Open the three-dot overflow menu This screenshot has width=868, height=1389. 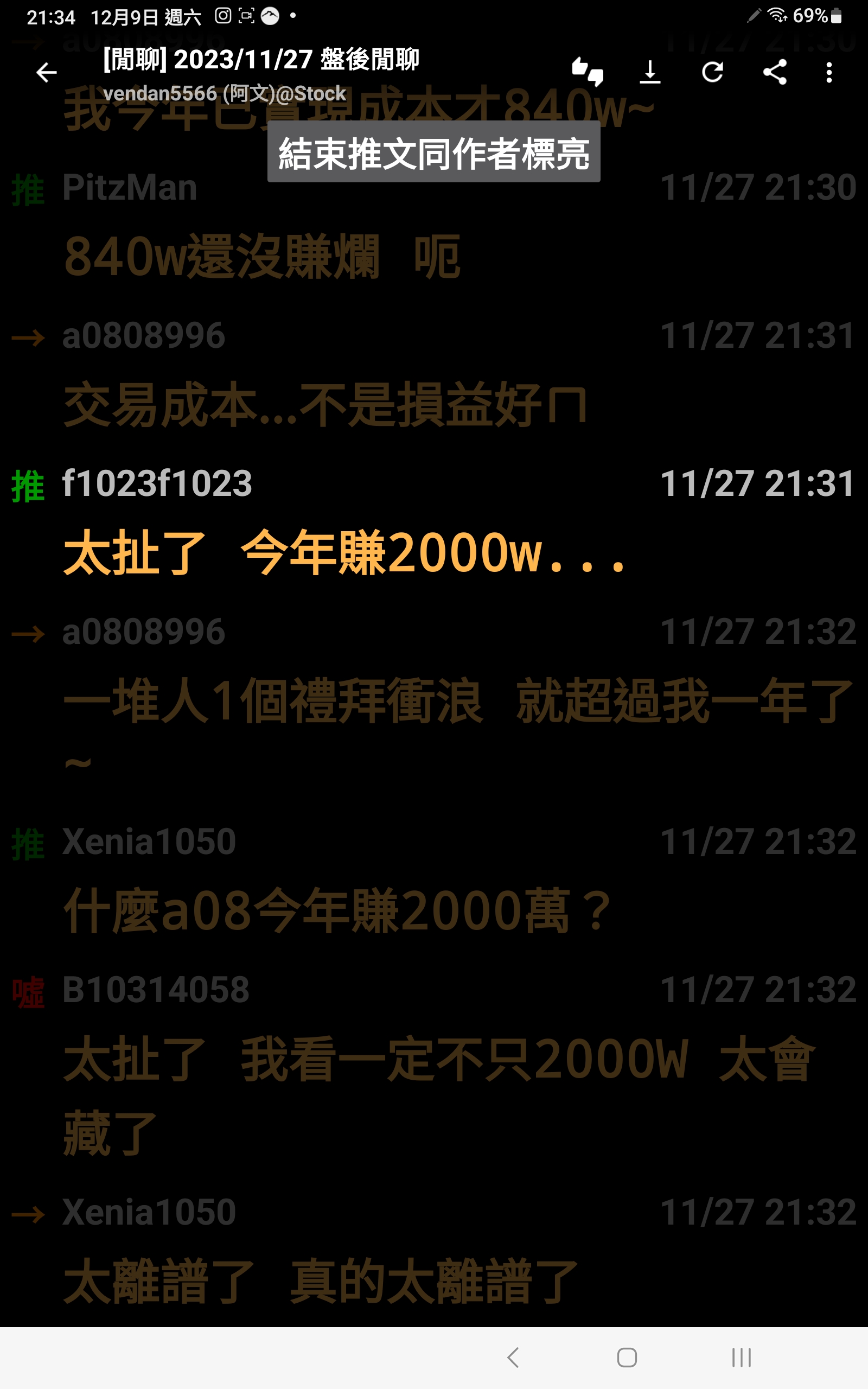click(x=829, y=72)
